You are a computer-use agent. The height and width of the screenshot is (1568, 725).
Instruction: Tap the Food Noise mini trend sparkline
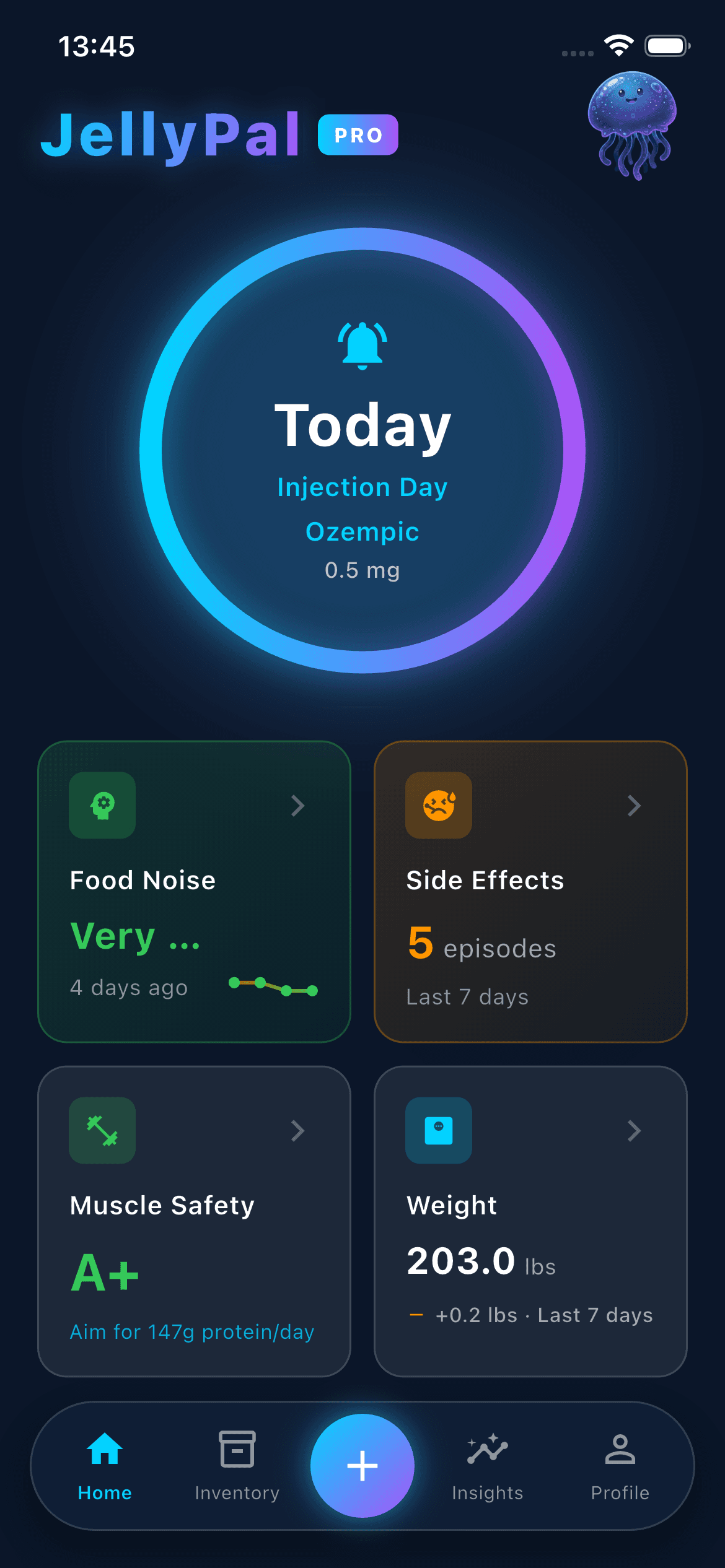click(273, 987)
